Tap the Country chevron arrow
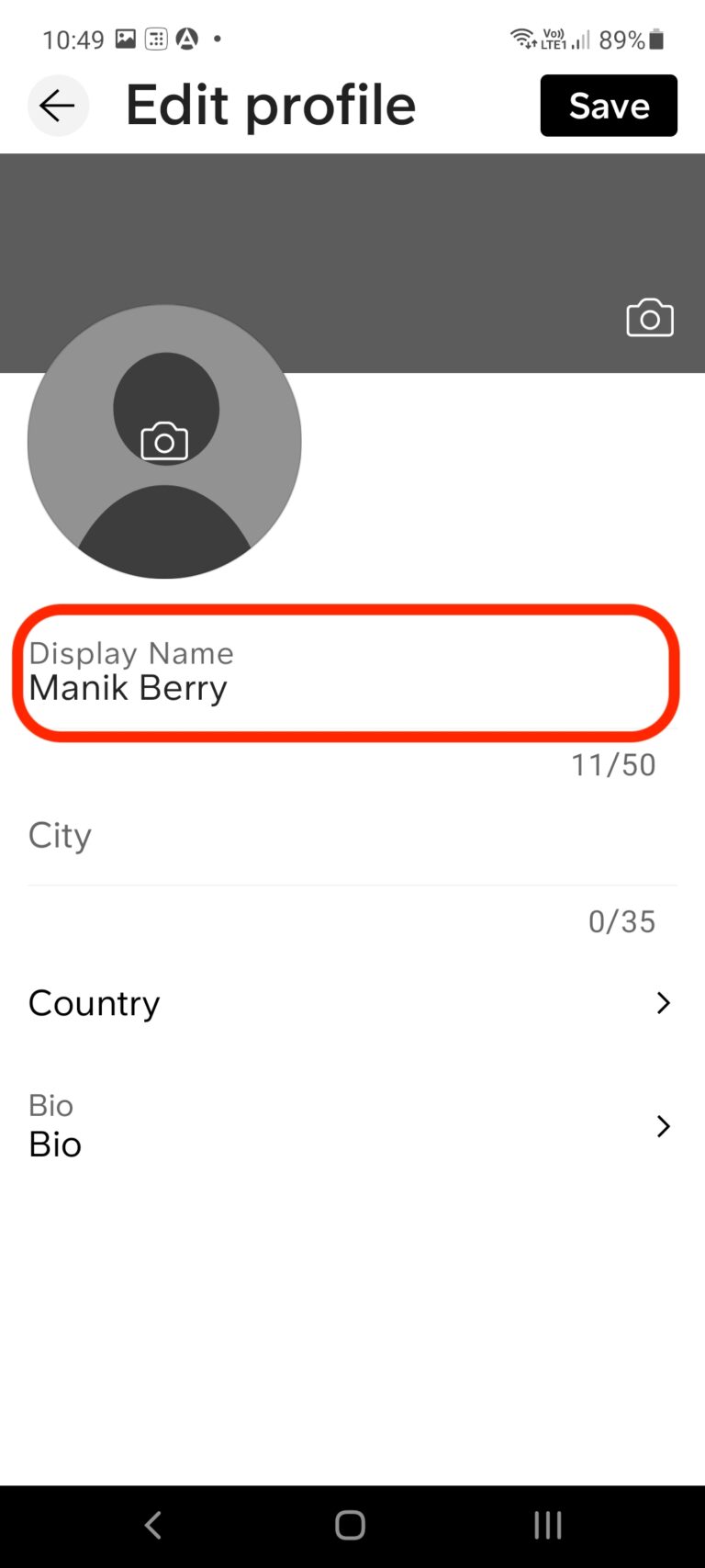This screenshot has width=705, height=1568. [663, 1002]
